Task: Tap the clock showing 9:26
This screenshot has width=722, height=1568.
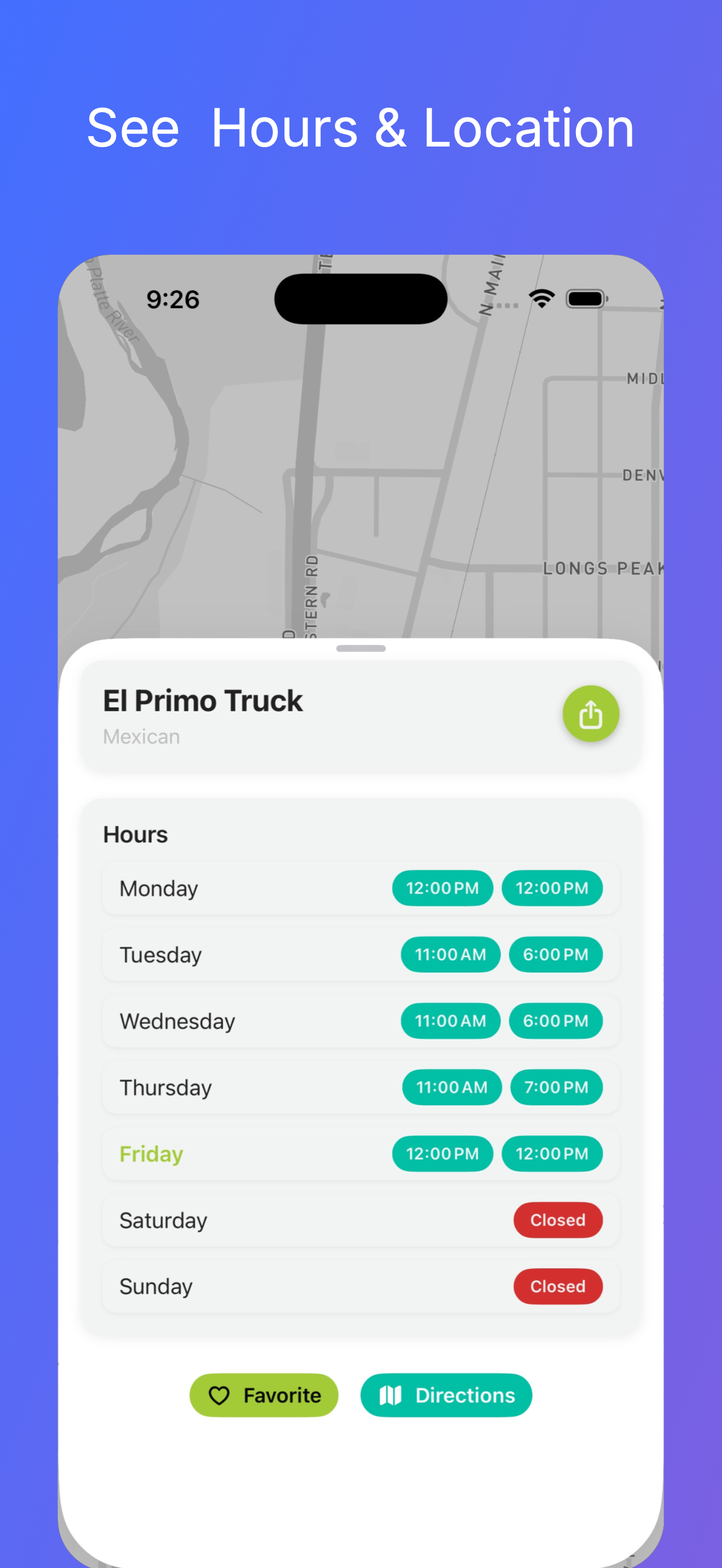Action: pyautogui.click(x=172, y=299)
